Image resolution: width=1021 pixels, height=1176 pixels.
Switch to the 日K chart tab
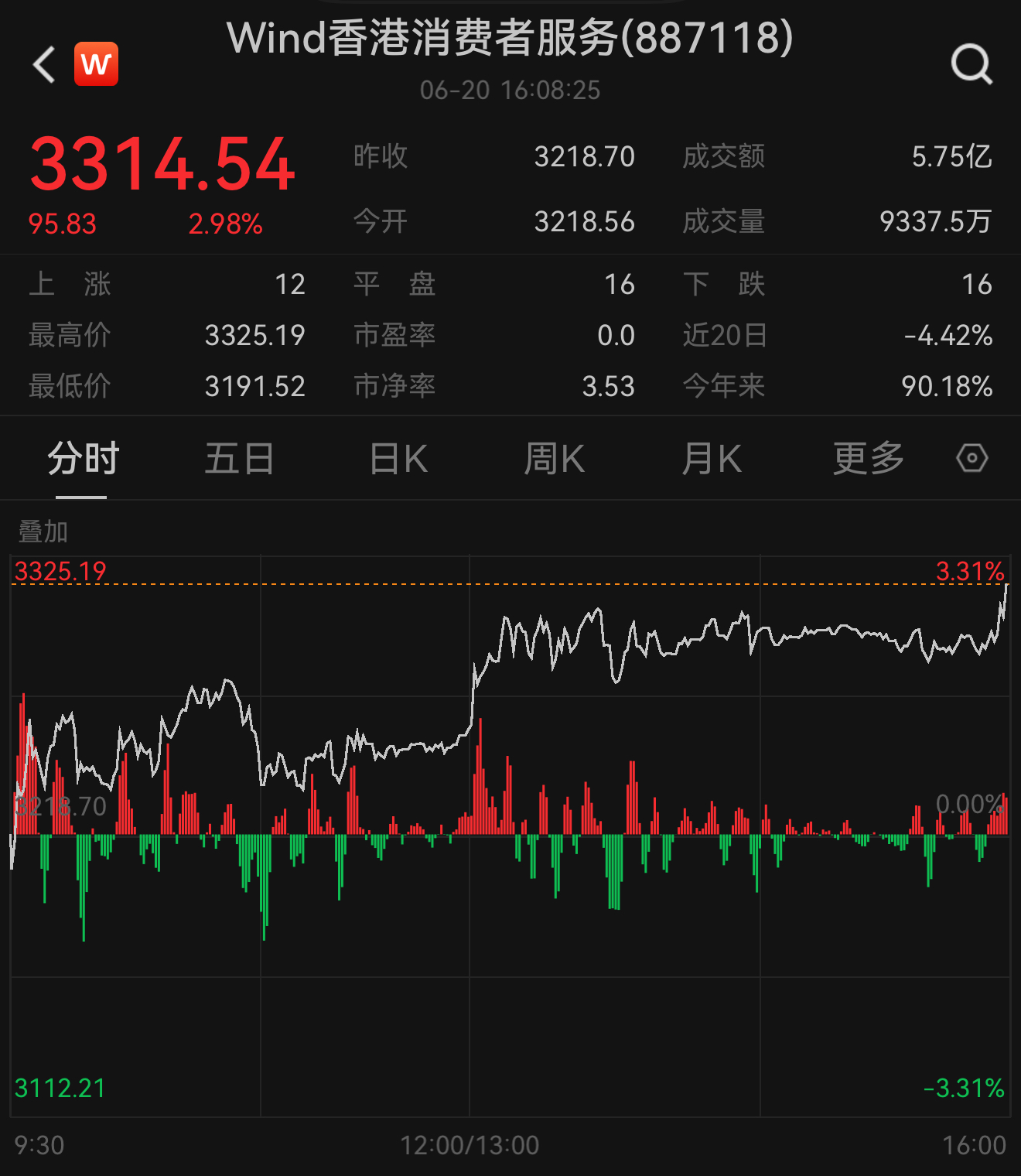[398, 459]
